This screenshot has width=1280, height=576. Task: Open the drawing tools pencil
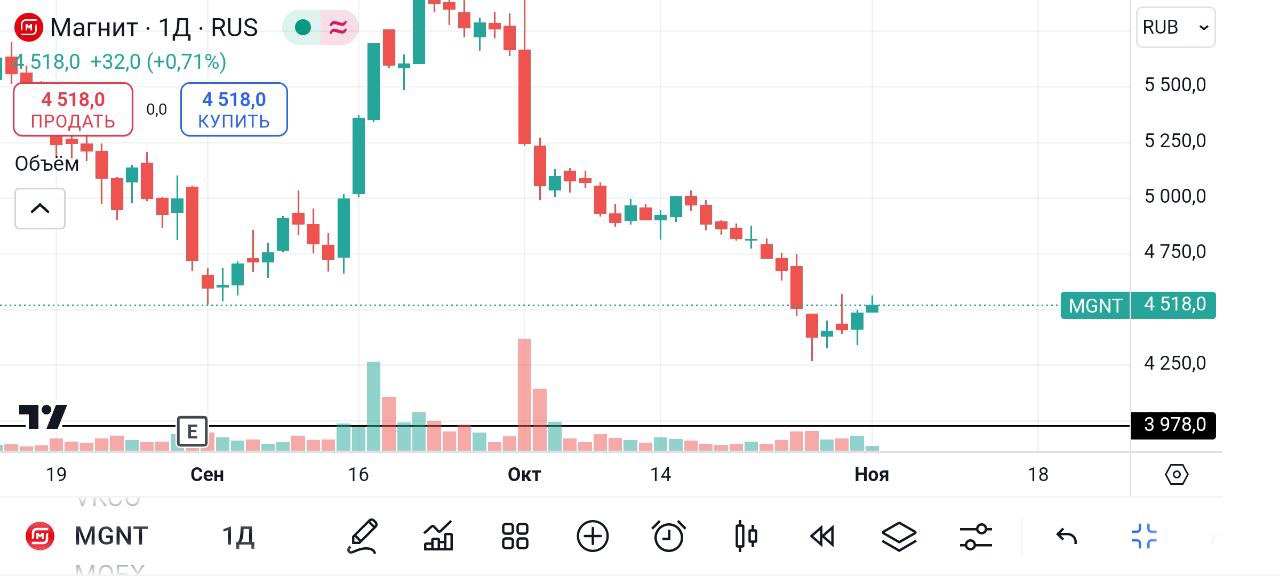point(362,537)
